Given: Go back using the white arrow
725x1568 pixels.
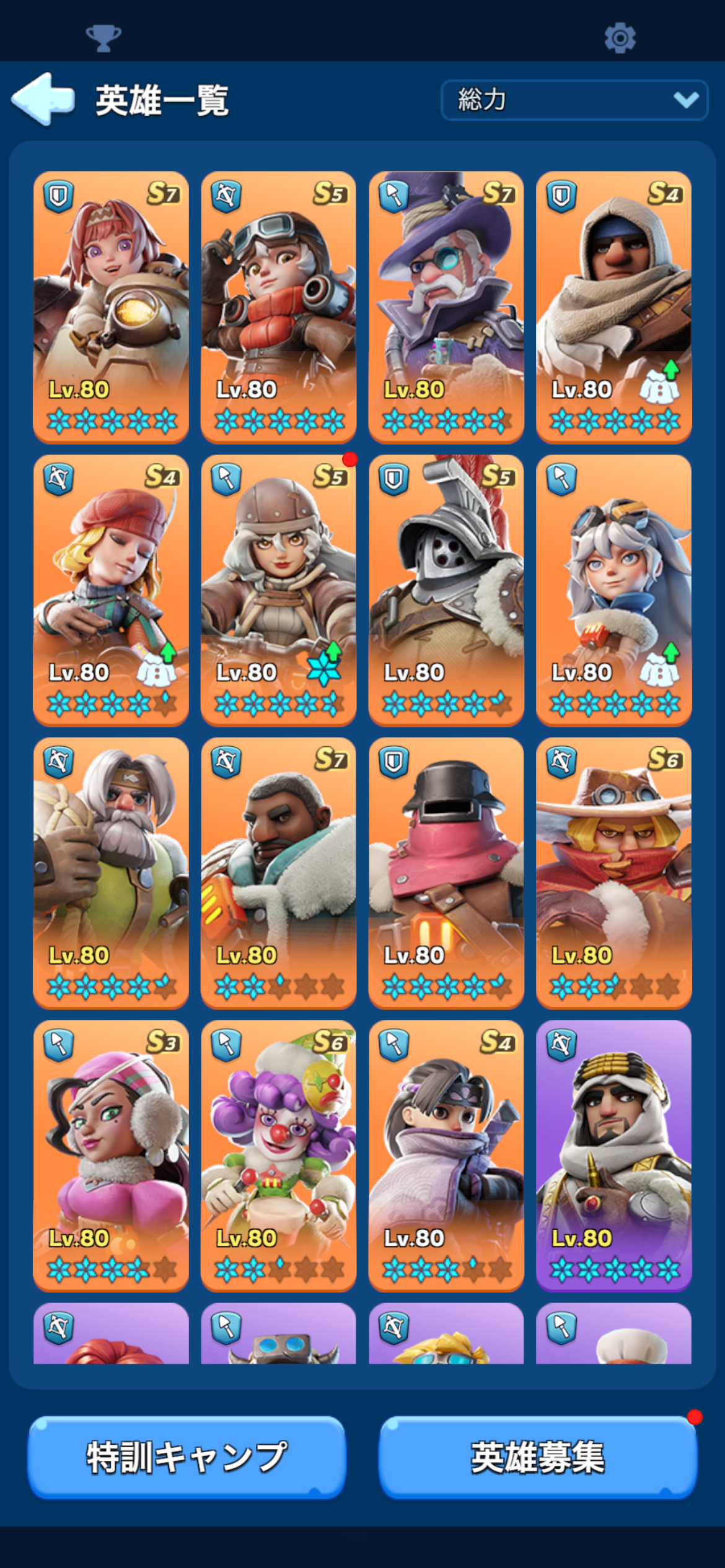Looking at the screenshot, I should (x=43, y=99).
